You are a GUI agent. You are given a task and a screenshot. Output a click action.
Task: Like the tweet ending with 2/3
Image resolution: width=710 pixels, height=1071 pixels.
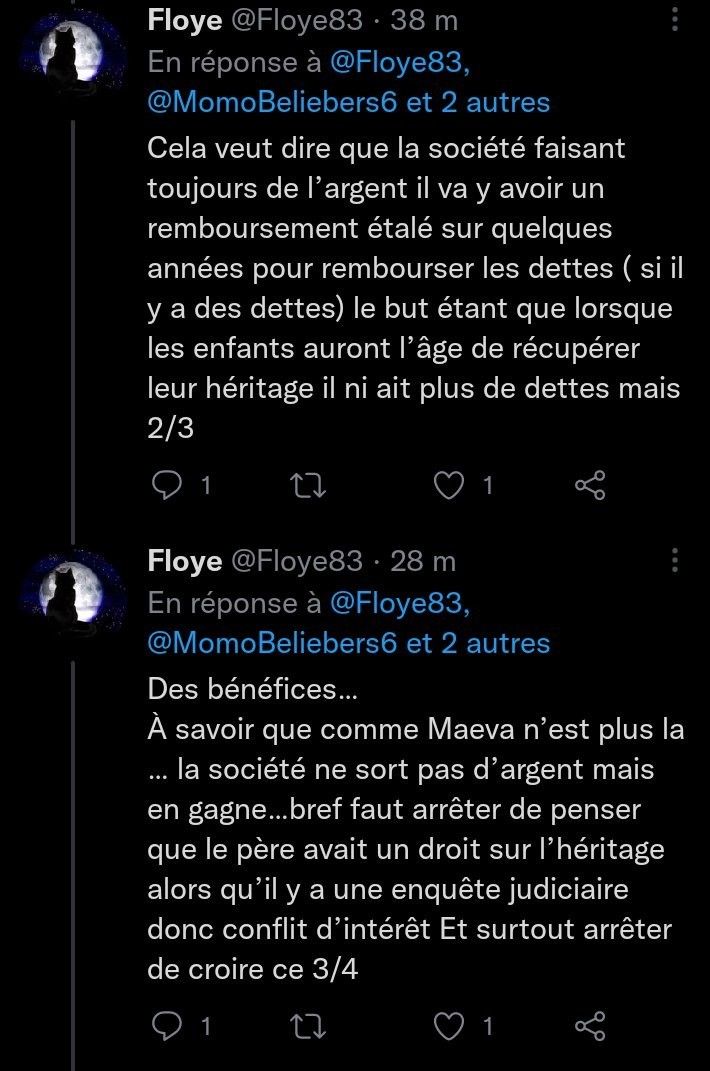pos(452,486)
